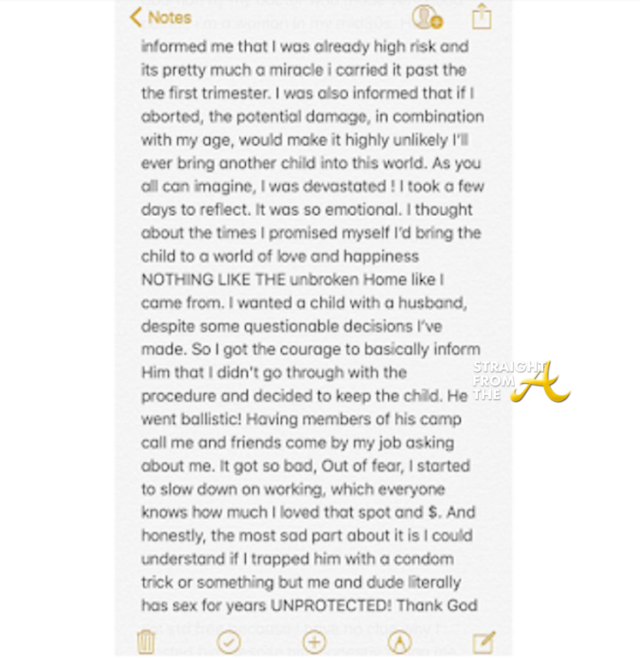Open the add people collaboration icon
The width and height of the screenshot is (640, 658).
click(426, 17)
